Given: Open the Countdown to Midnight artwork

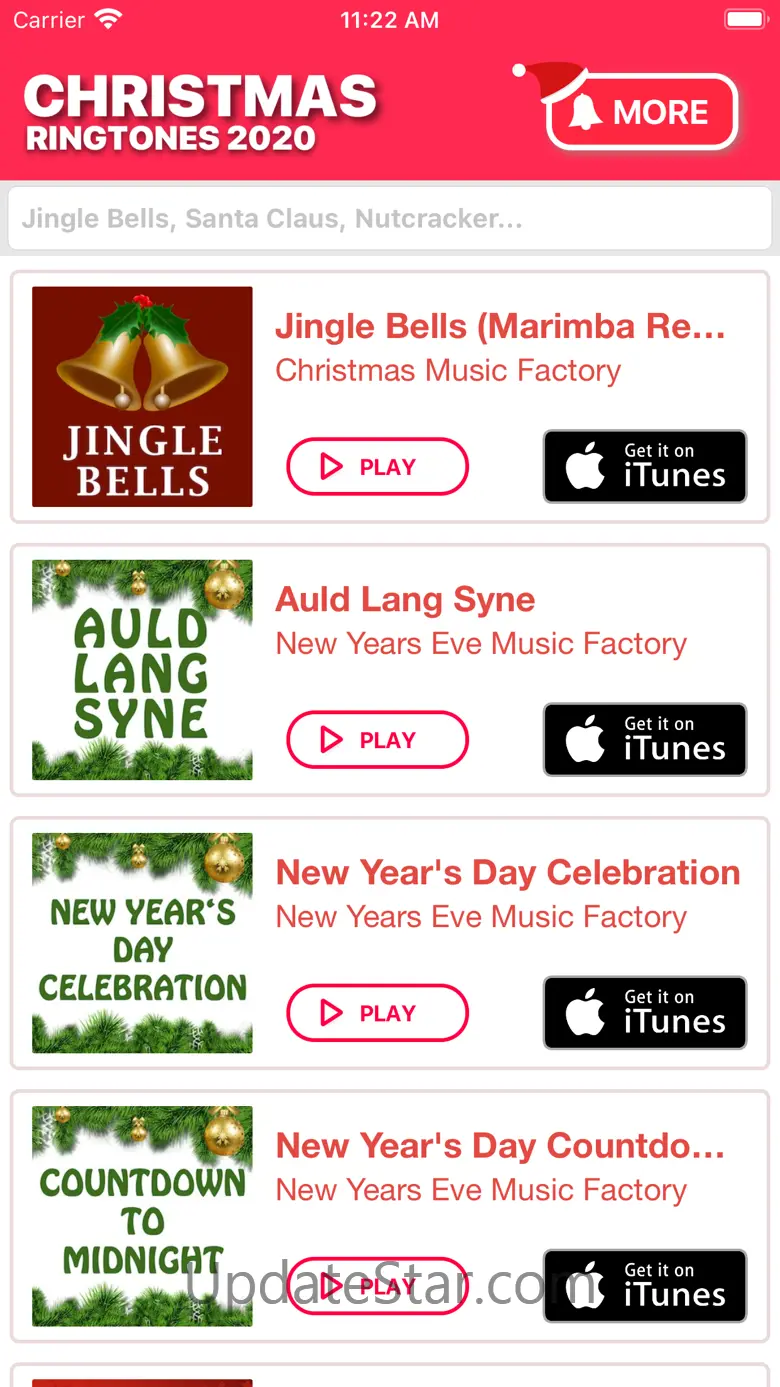Looking at the screenshot, I should coord(142,1216).
